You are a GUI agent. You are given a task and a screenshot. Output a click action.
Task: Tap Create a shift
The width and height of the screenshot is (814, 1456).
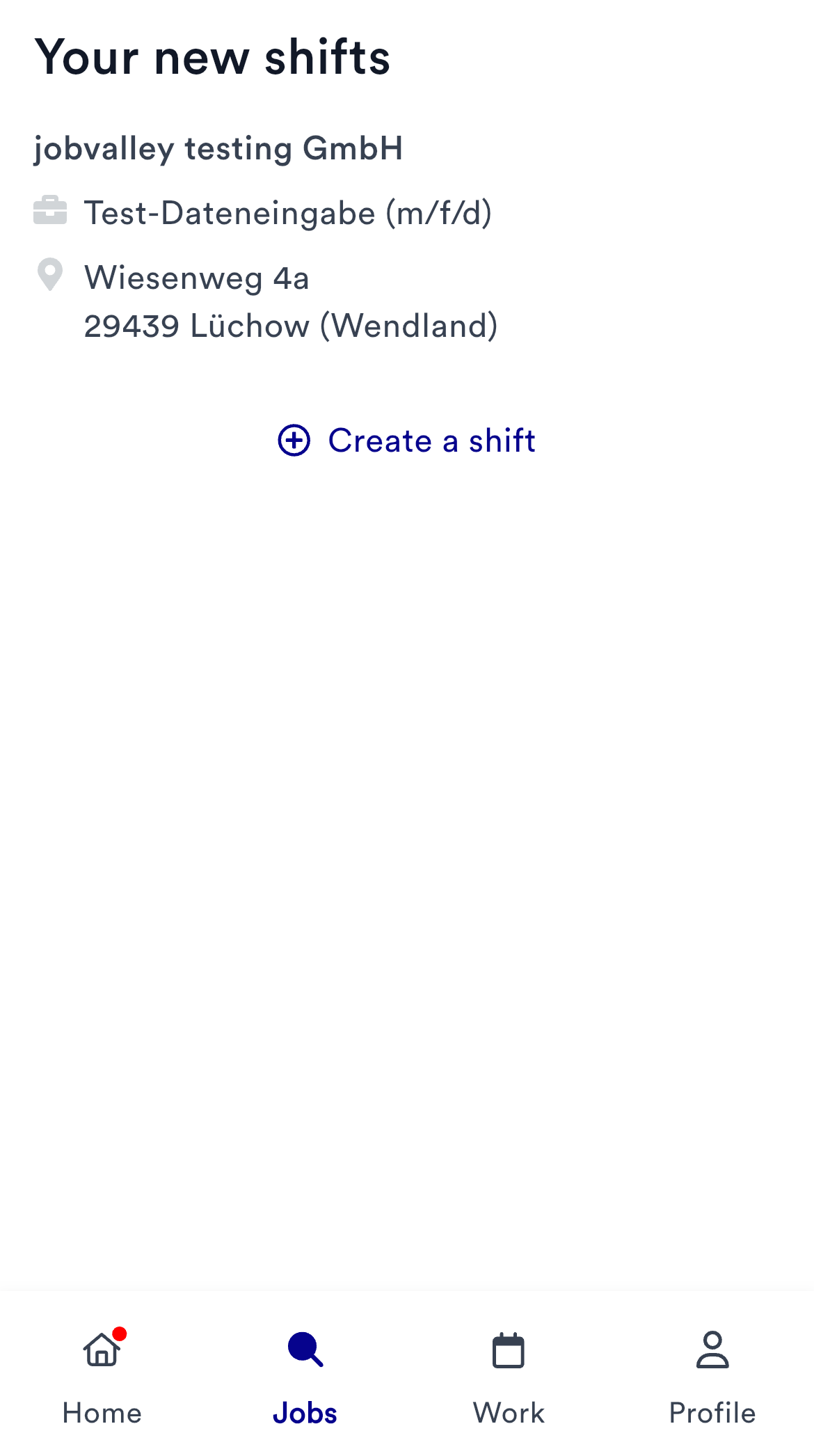pyautogui.click(x=431, y=441)
